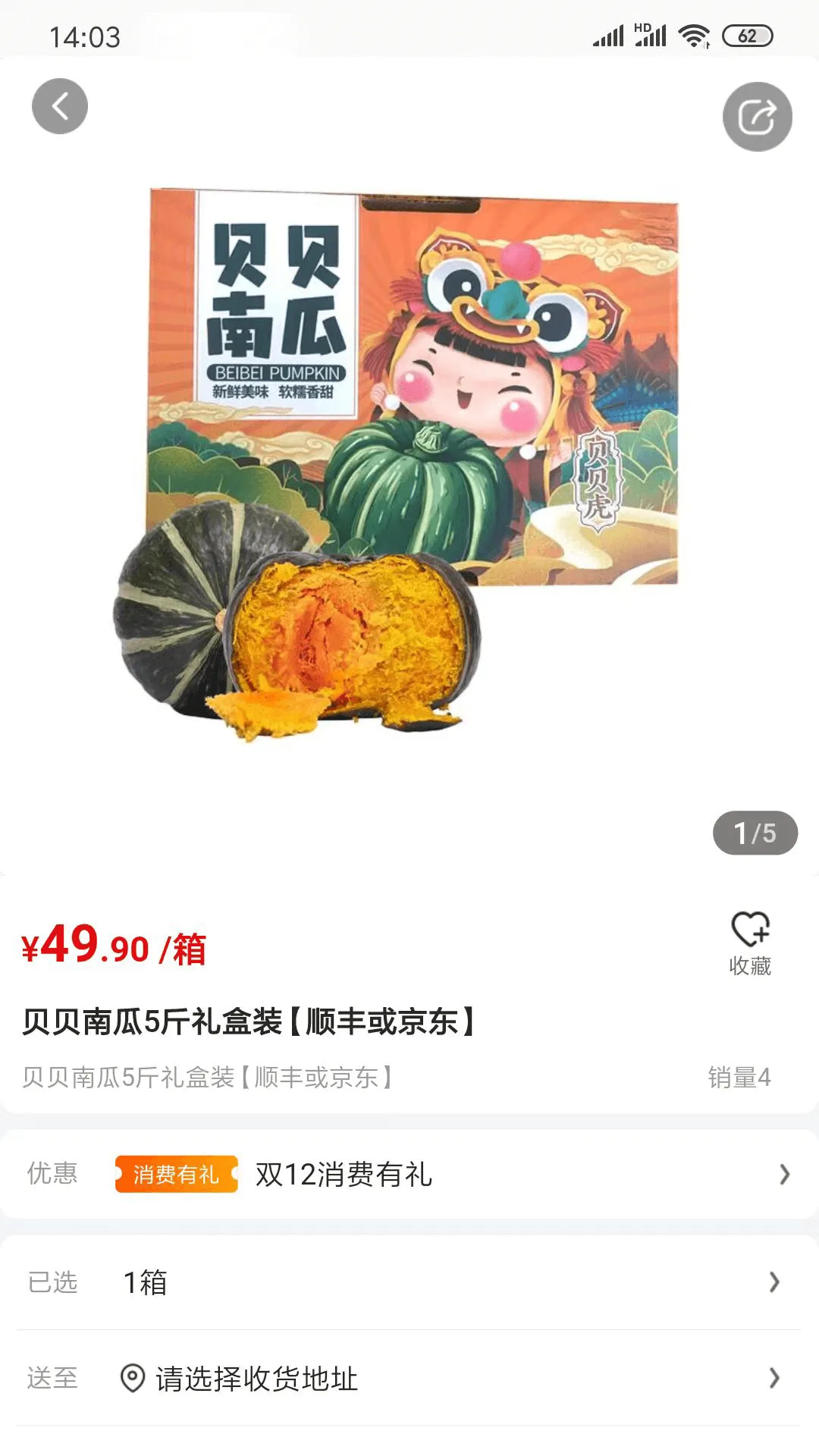Toggle favorite using the heart-plus icon

[751, 932]
